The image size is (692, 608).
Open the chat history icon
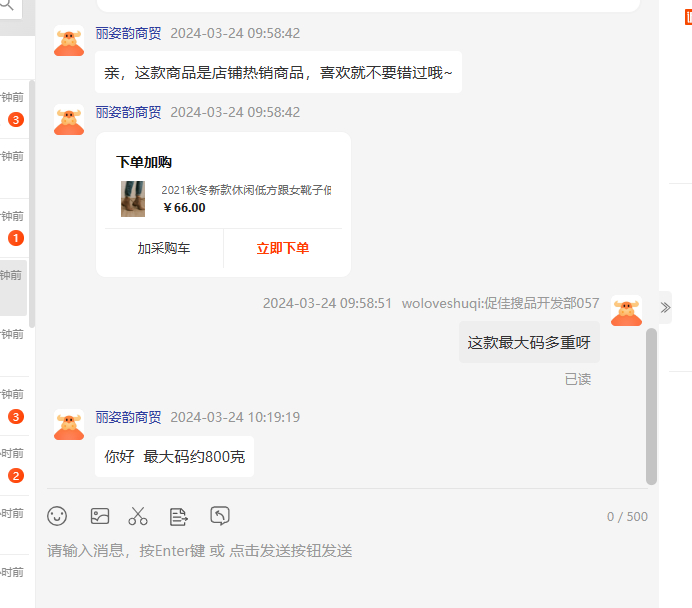point(220,516)
